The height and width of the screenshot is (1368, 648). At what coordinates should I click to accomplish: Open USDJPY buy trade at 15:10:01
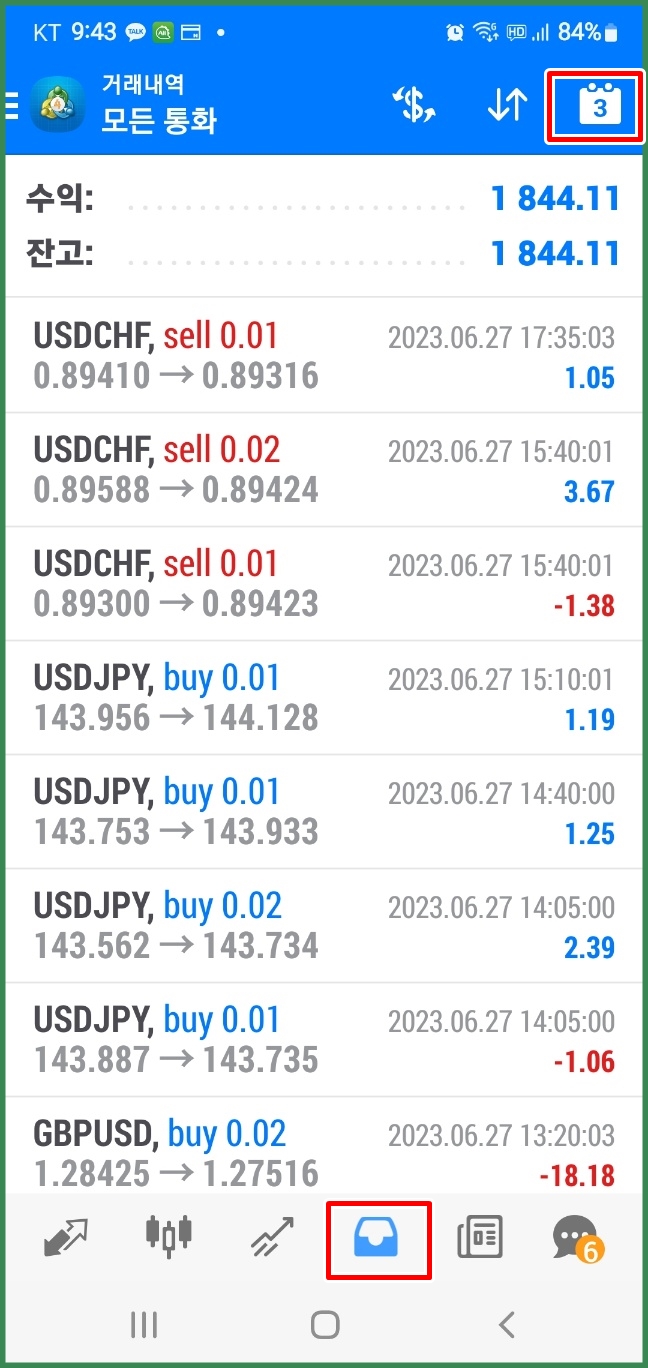tap(324, 698)
